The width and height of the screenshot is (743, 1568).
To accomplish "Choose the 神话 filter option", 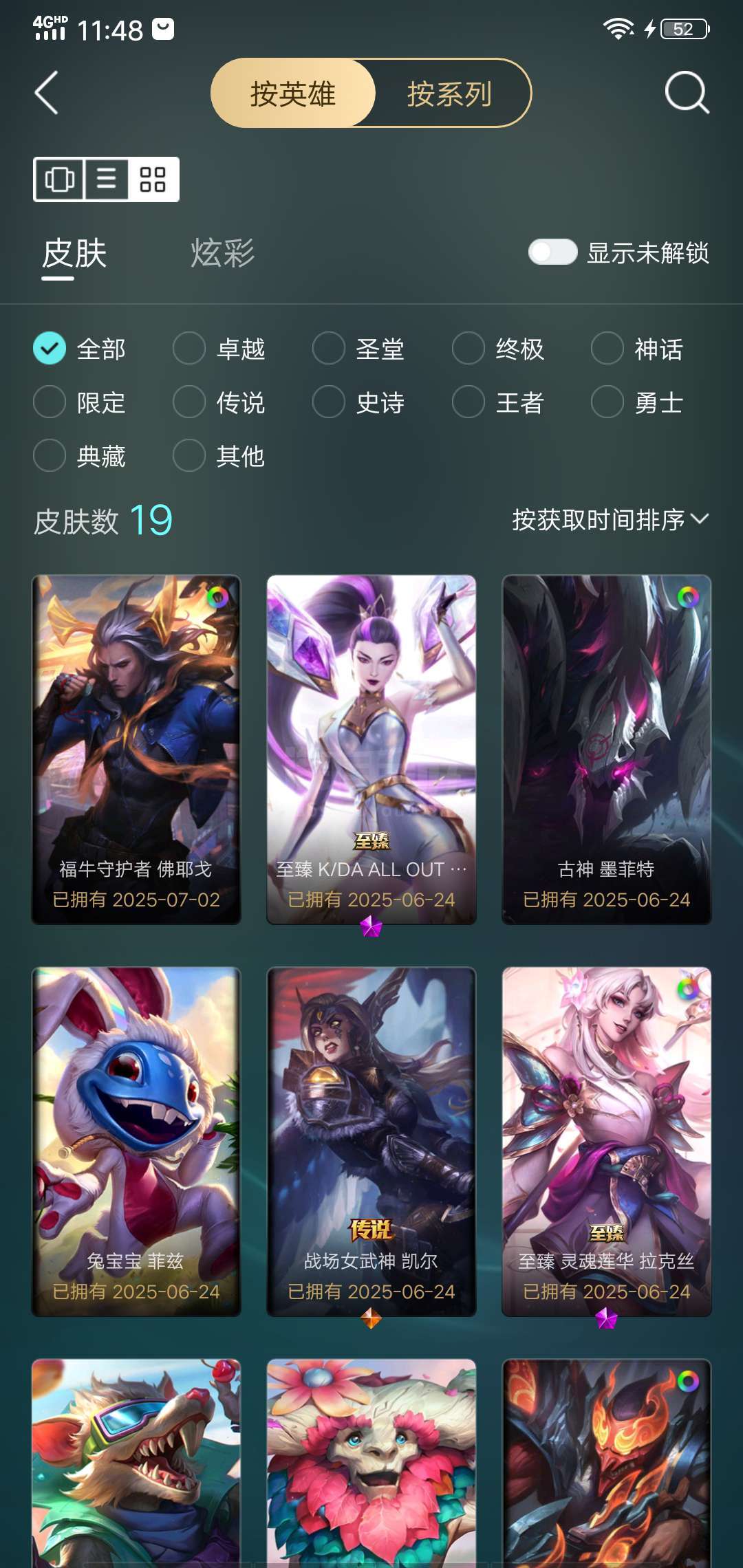I will [638, 349].
